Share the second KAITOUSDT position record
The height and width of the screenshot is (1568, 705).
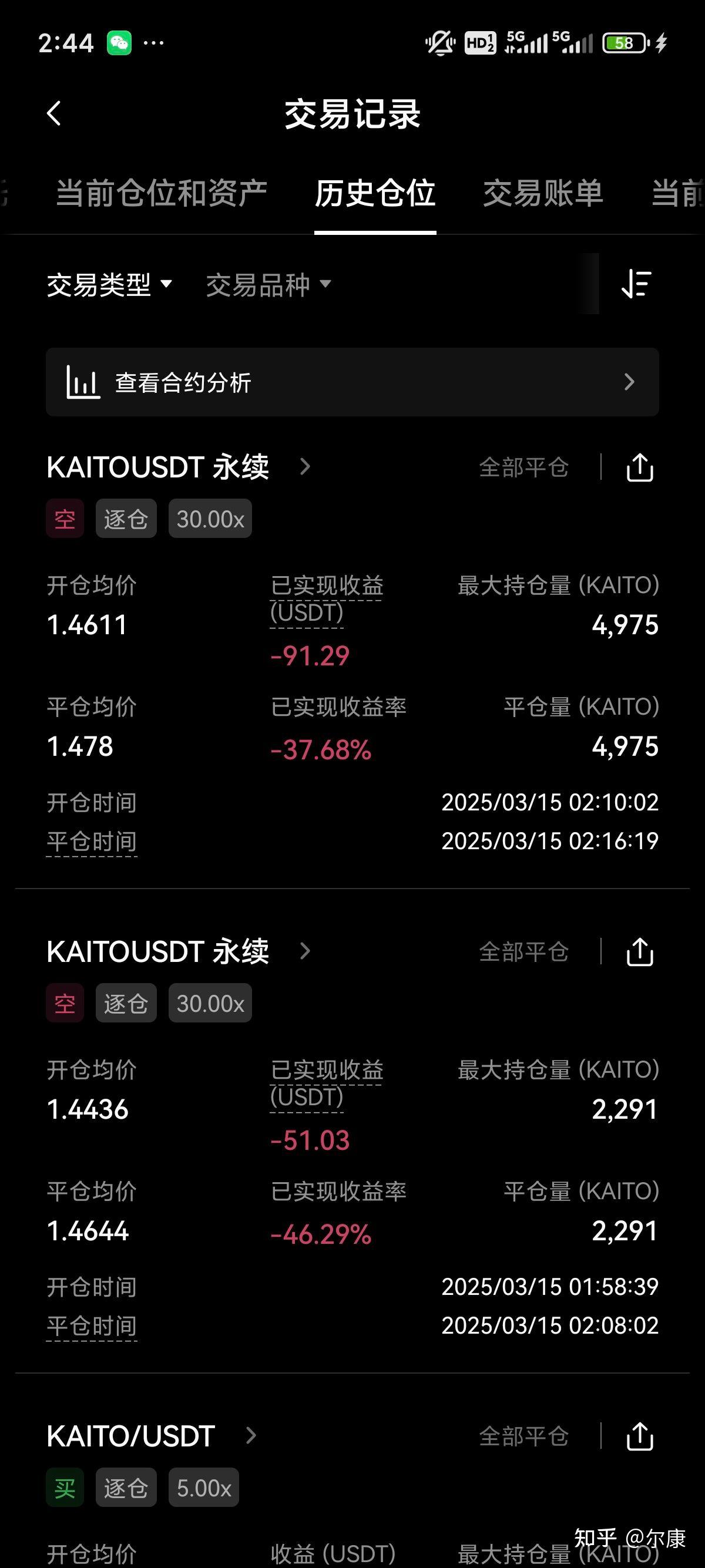click(x=638, y=951)
